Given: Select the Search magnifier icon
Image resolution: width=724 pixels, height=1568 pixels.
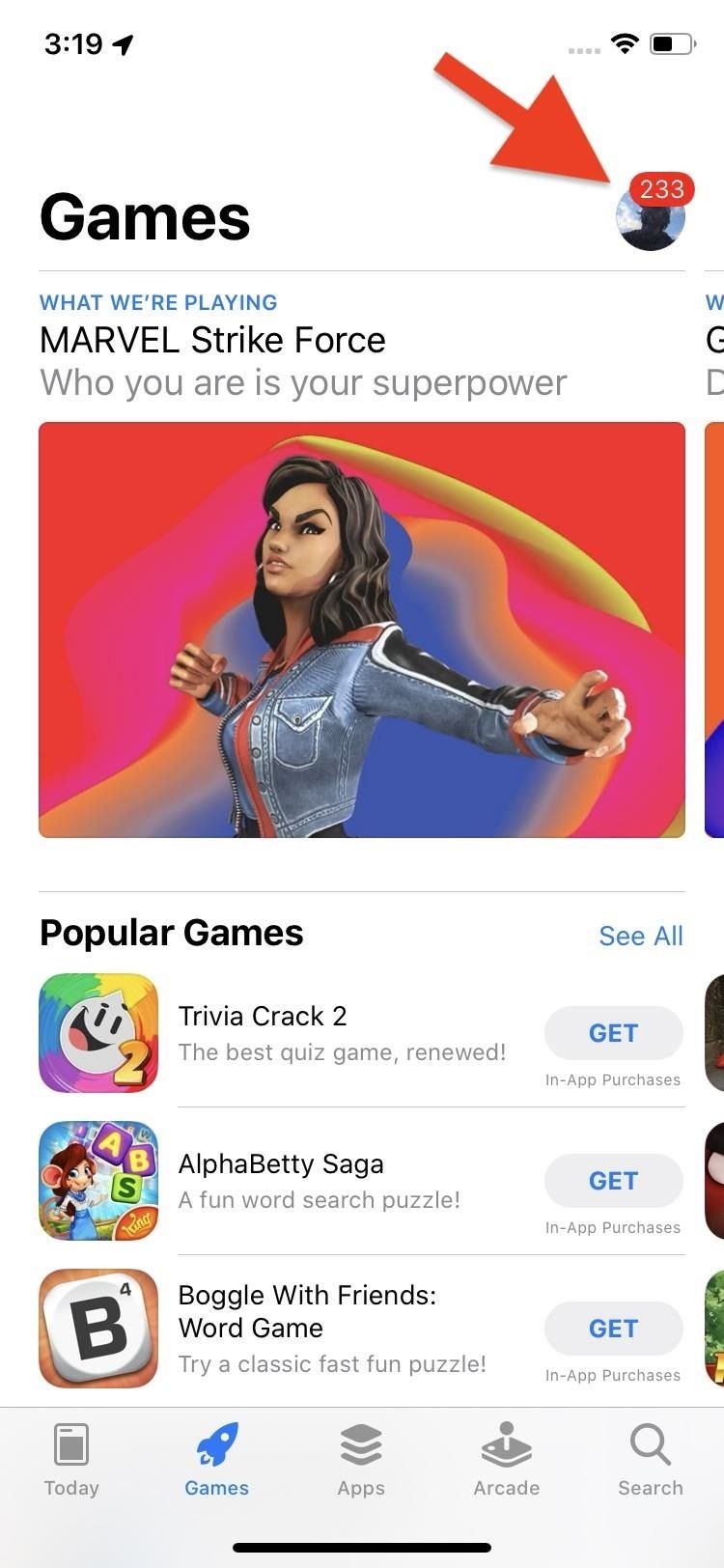Looking at the screenshot, I should 651,1445.
